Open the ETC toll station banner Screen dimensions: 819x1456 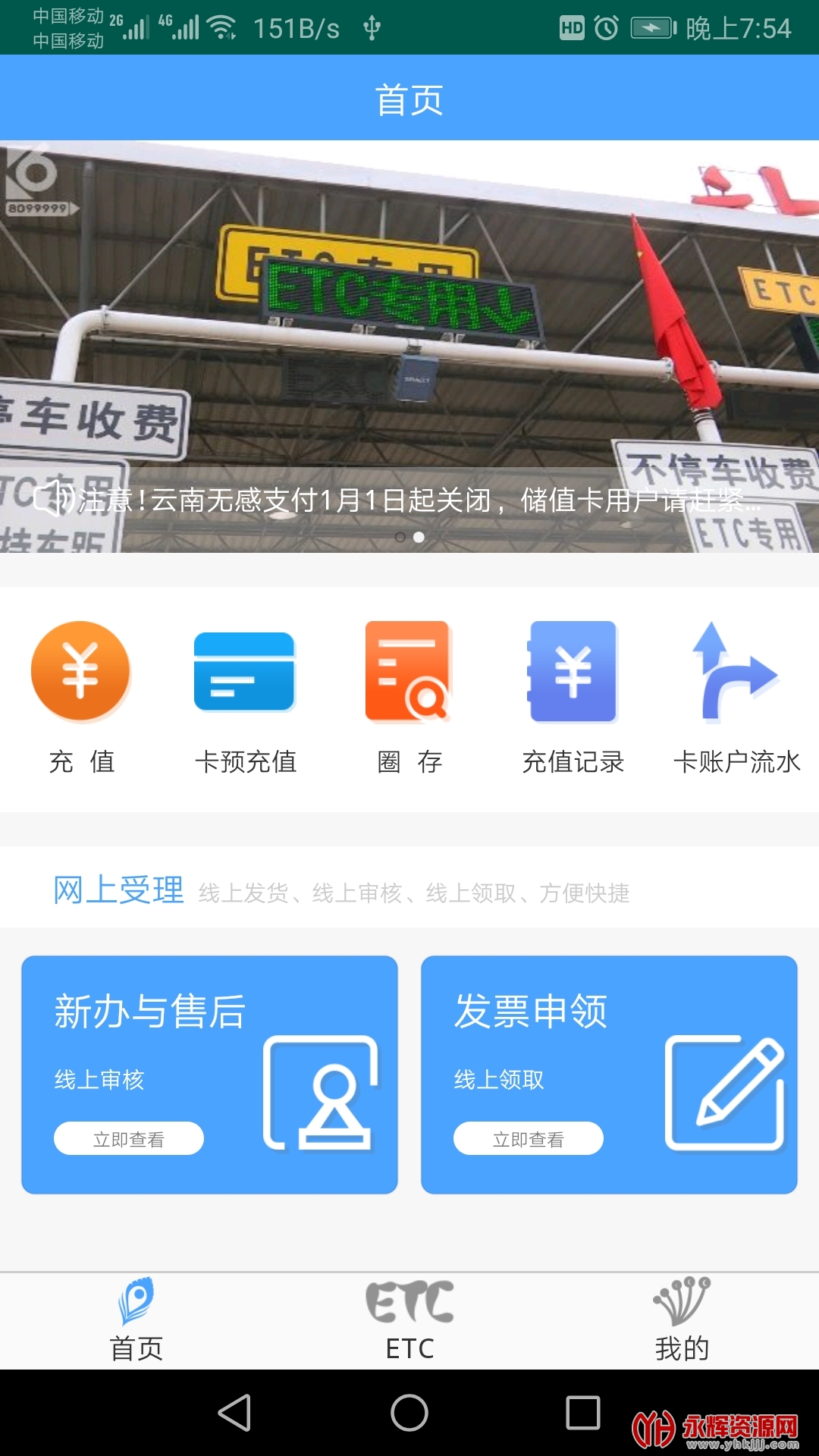(x=409, y=318)
